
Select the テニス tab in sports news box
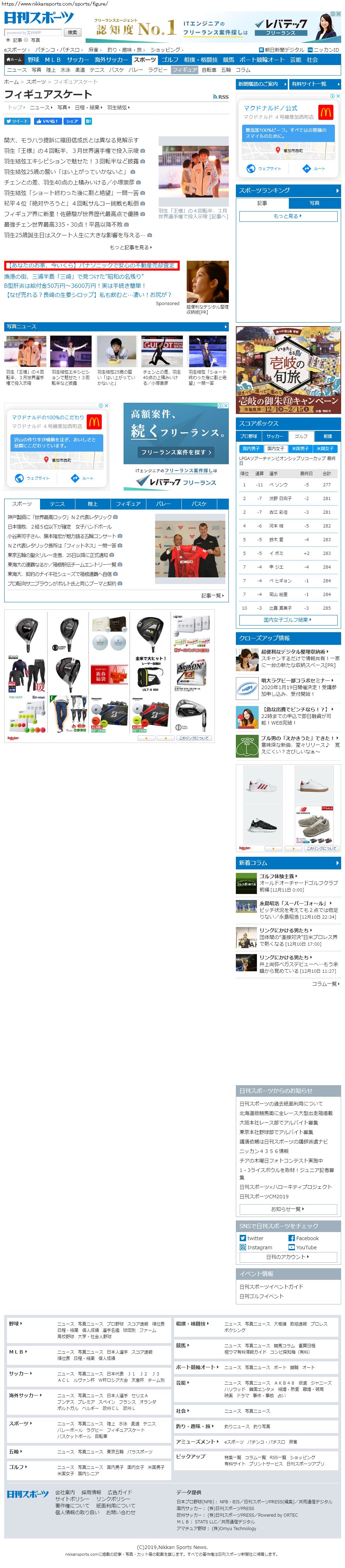57,504
